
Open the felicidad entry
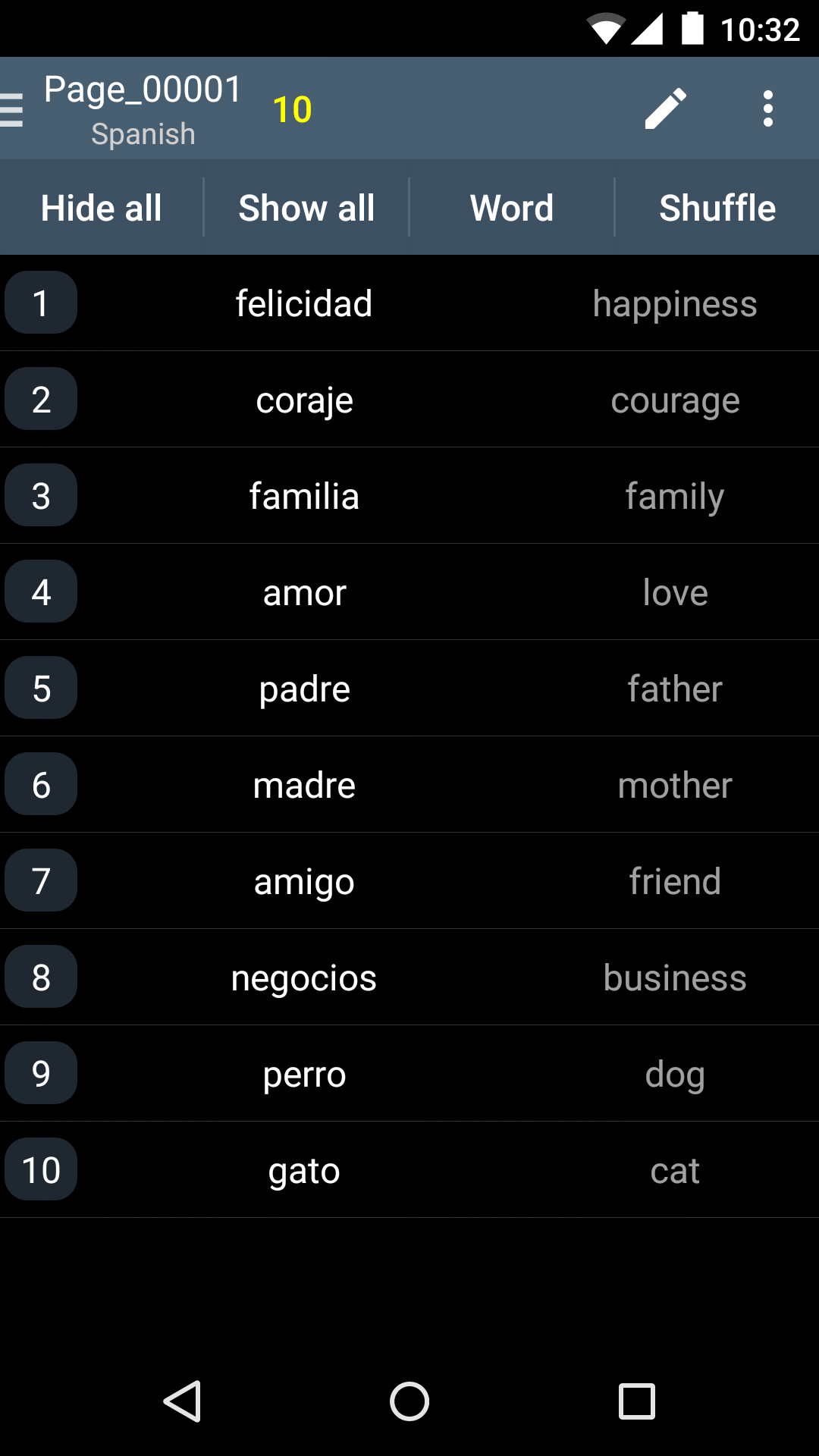pyautogui.click(x=303, y=303)
